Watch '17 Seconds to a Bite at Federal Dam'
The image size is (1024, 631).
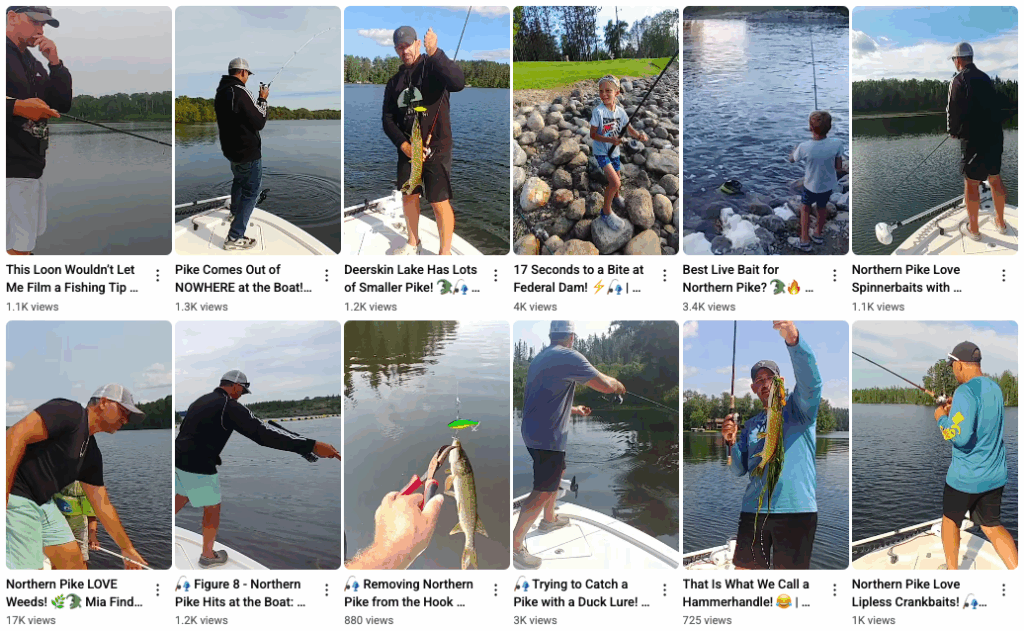click(x=596, y=130)
